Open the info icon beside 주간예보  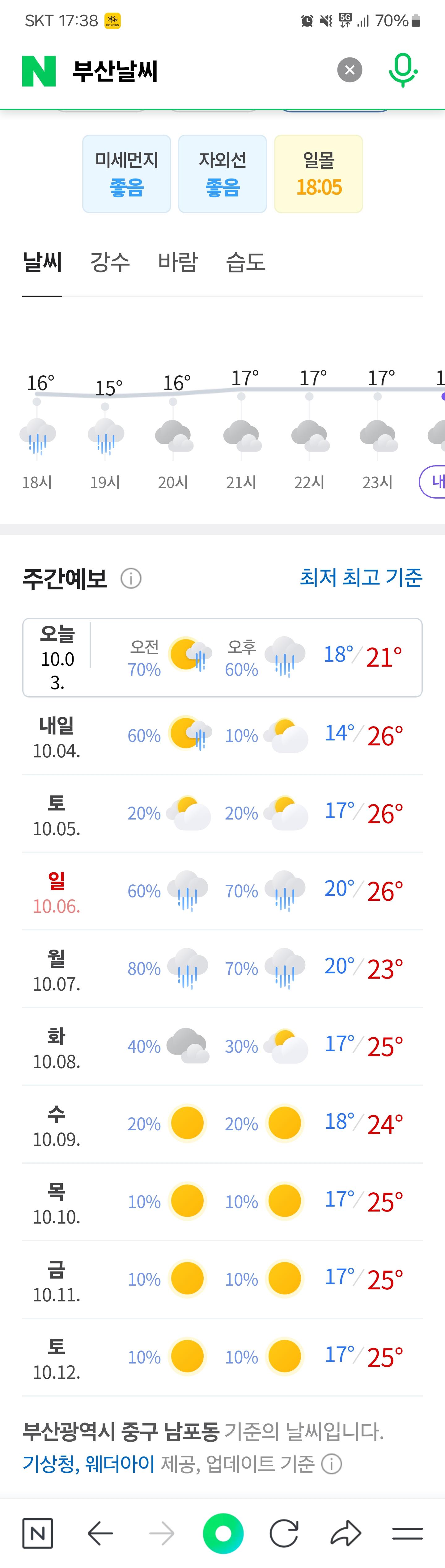point(131,578)
